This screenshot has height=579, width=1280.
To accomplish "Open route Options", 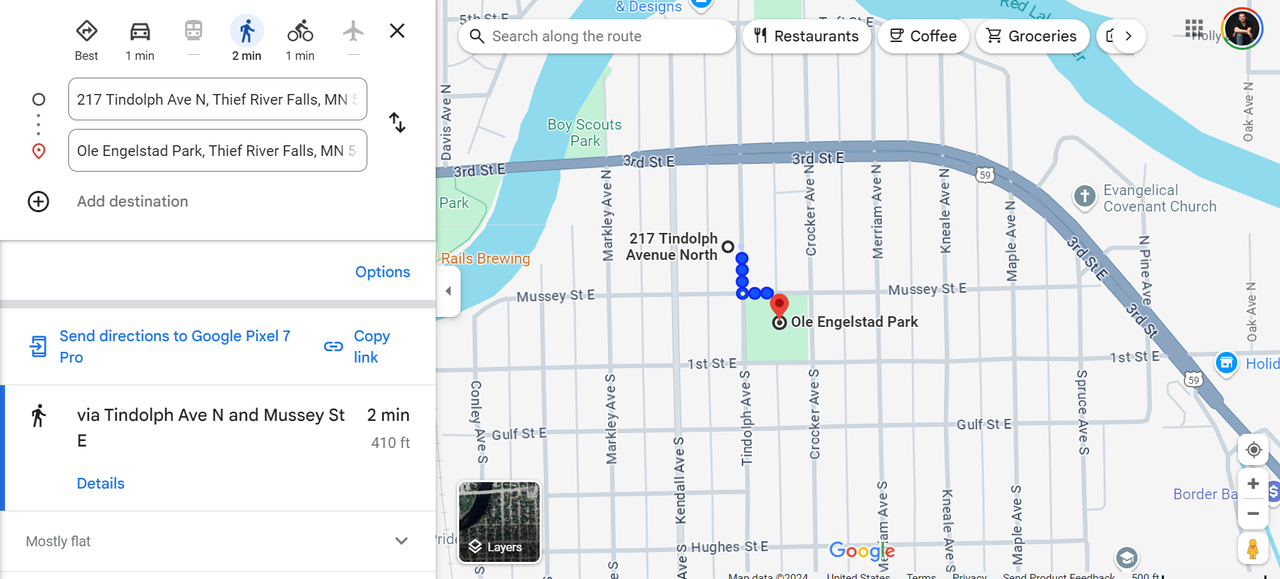I will 382,272.
